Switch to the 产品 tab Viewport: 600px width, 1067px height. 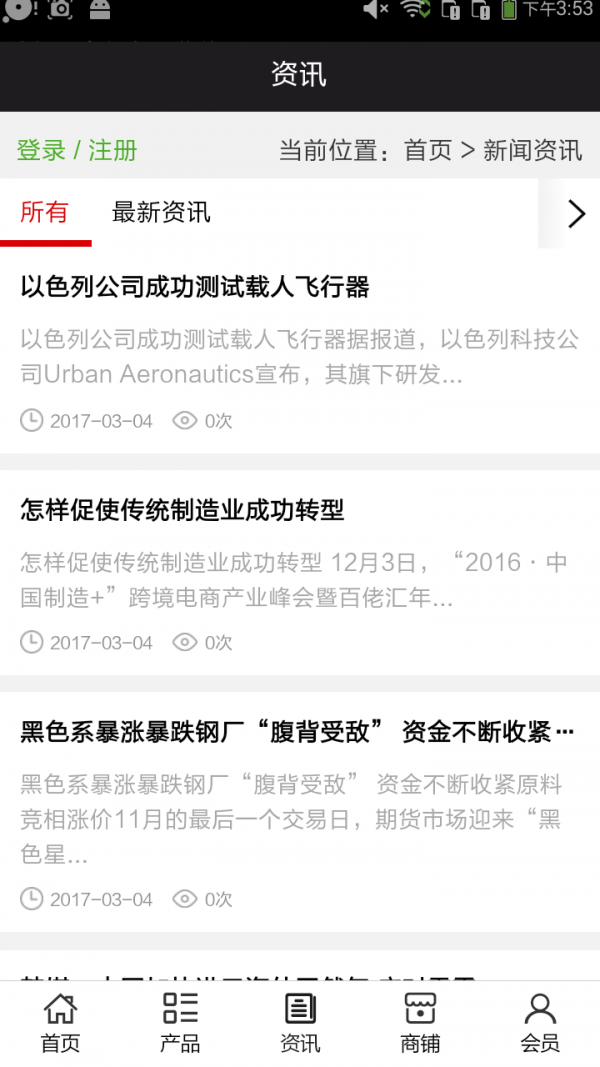pos(180,1023)
